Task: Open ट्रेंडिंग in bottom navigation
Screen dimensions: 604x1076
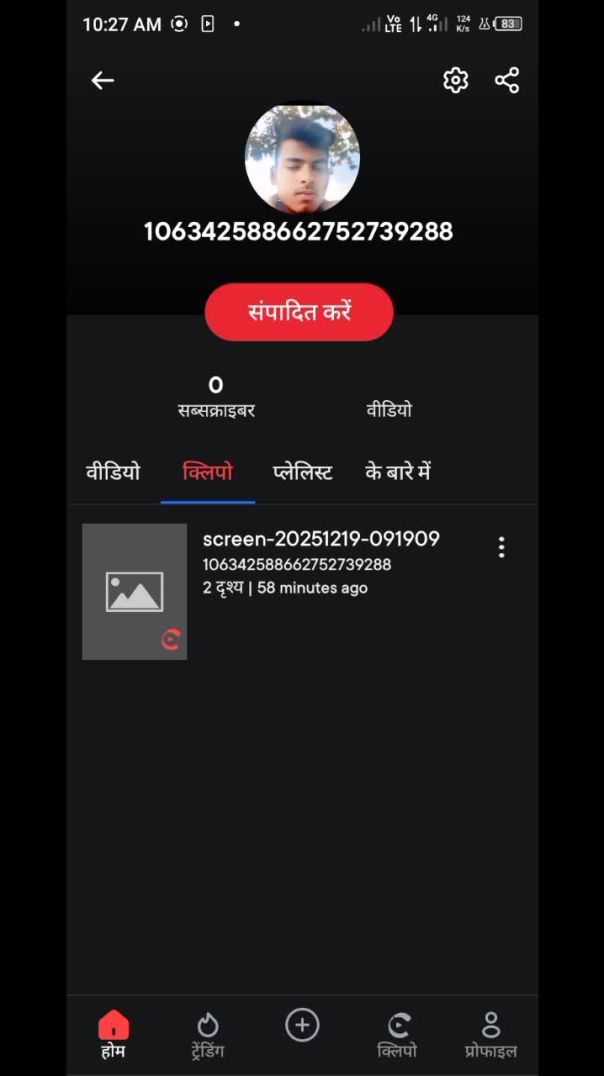Action: [207, 1034]
